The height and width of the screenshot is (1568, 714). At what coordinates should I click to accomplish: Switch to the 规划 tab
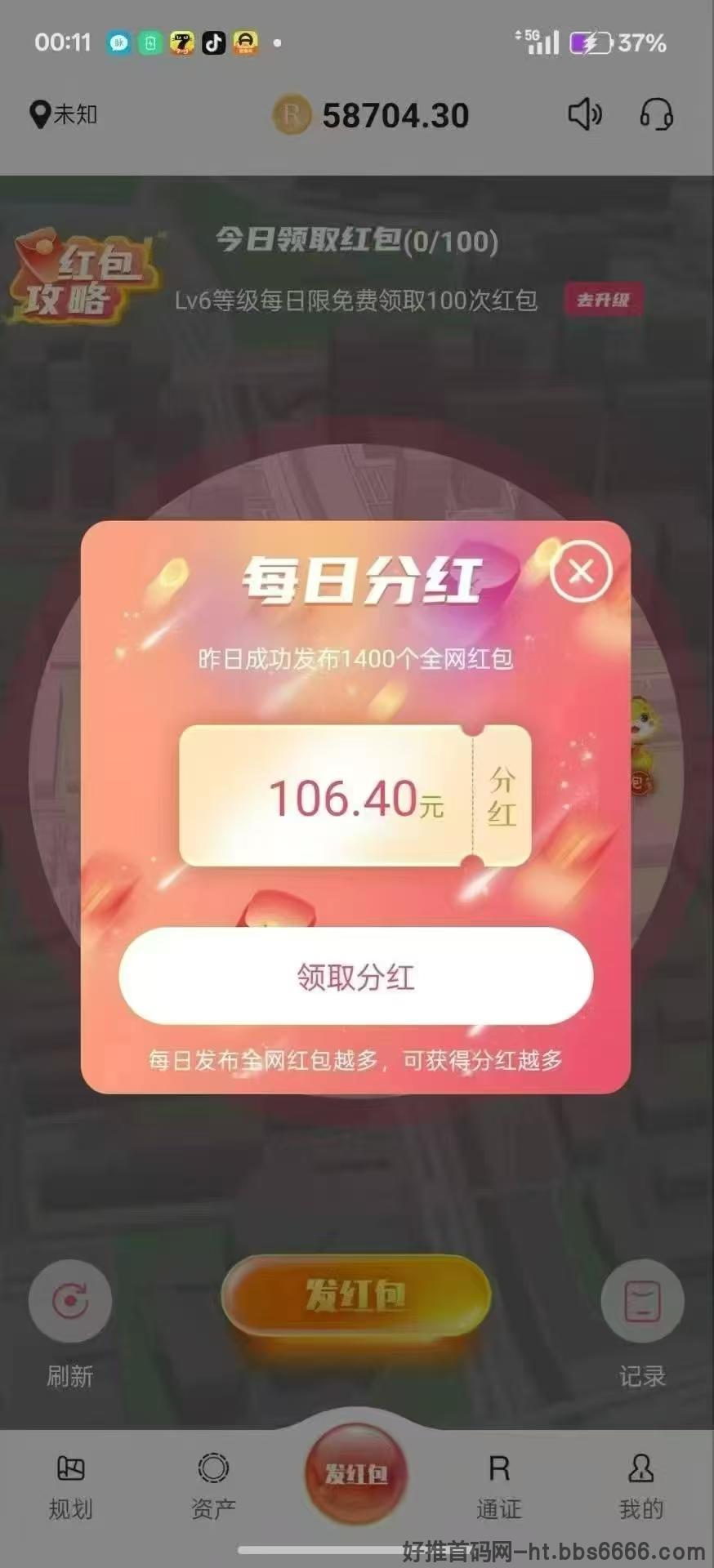click(71, 1487)
